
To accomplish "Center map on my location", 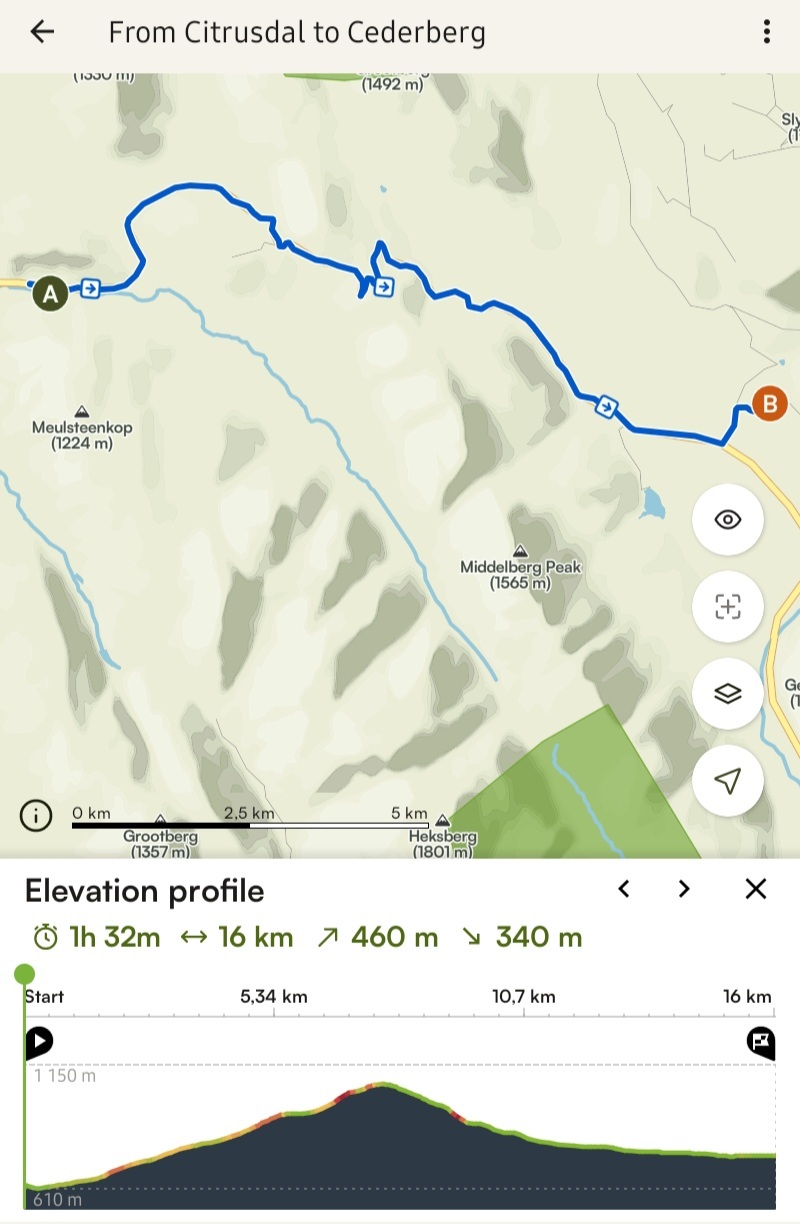I will [728, 781].
